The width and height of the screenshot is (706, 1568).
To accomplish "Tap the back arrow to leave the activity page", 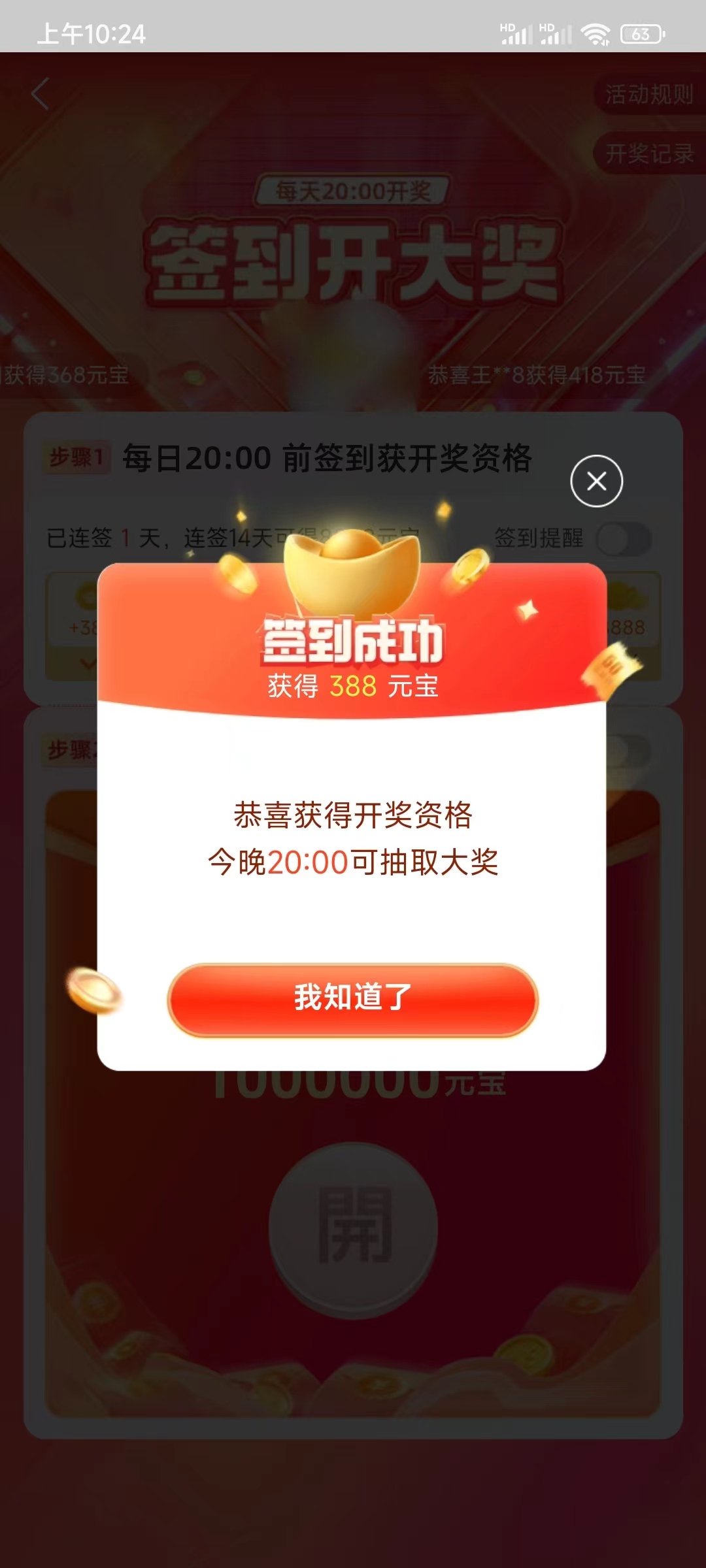I will tap(41, 93).
